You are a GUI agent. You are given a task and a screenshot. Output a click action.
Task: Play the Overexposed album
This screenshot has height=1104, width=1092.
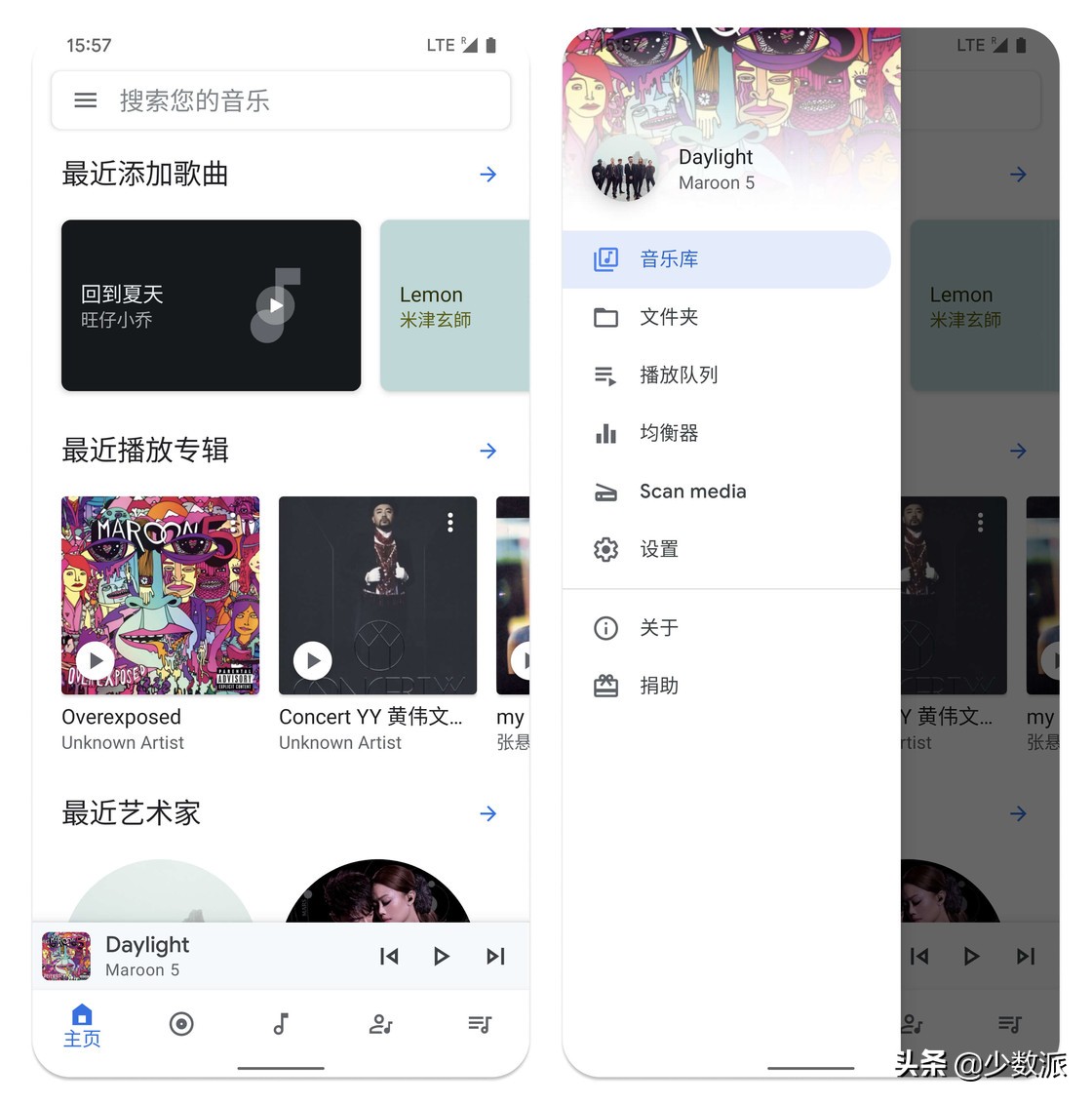pos(95,660)
